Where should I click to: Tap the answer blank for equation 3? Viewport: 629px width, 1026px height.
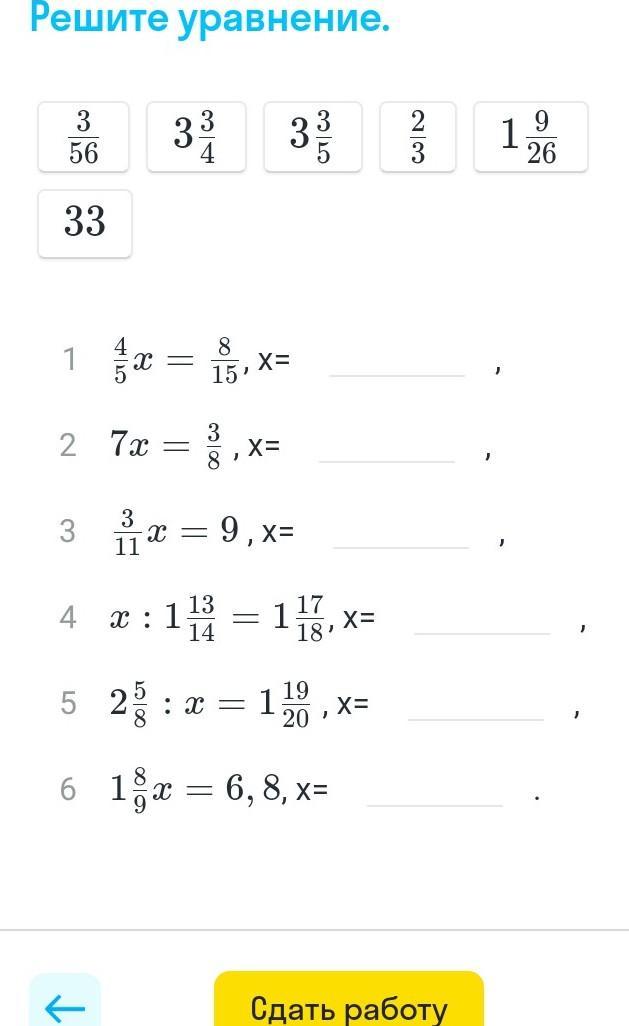click(401, 533)
